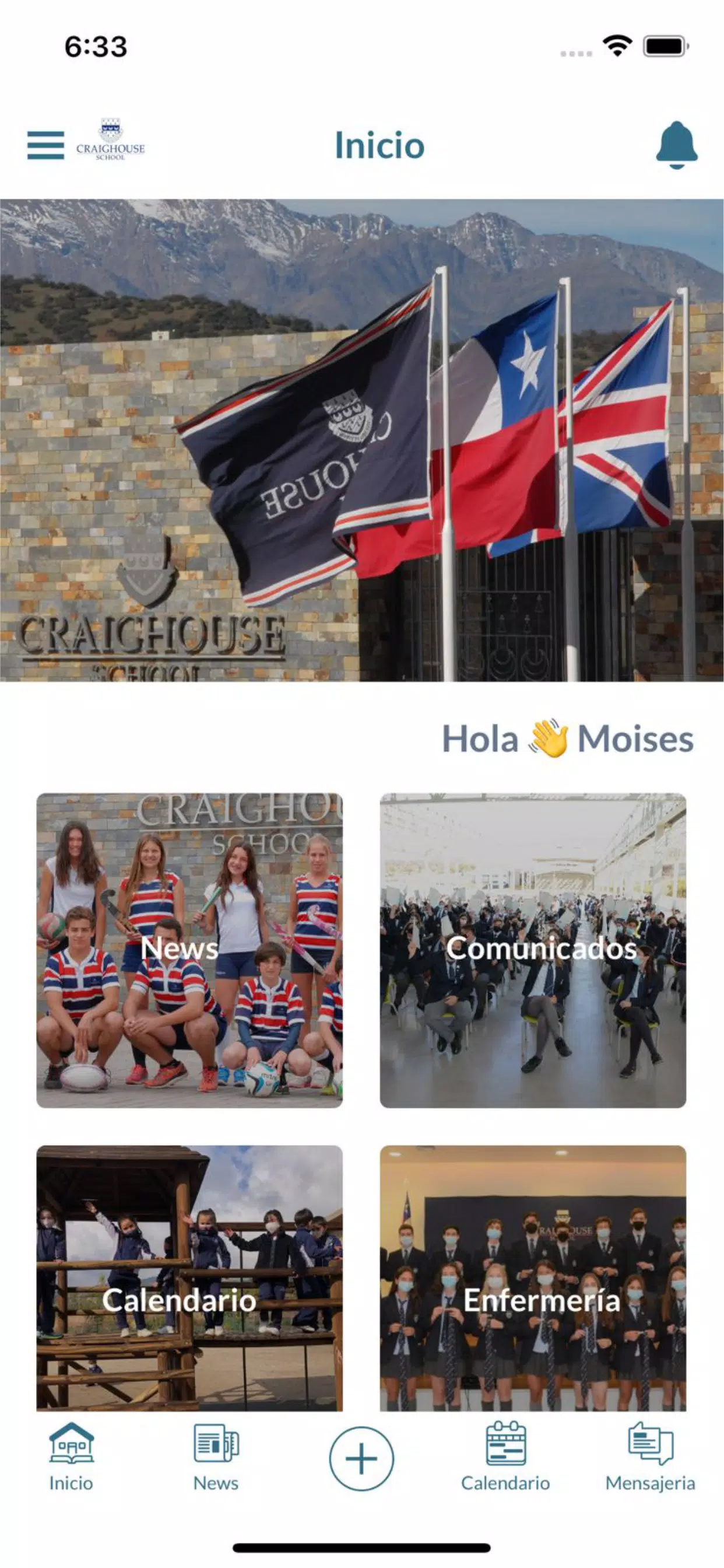Switch to the News bottom tab
This screenshot has width=724, height=1568.
coord(216,1457)
